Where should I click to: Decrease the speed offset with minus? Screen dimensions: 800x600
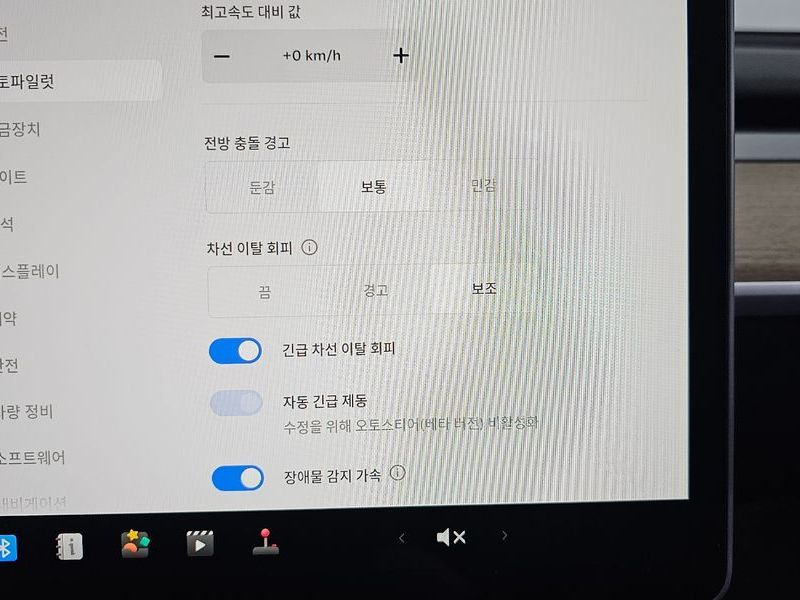click(222, 56)
